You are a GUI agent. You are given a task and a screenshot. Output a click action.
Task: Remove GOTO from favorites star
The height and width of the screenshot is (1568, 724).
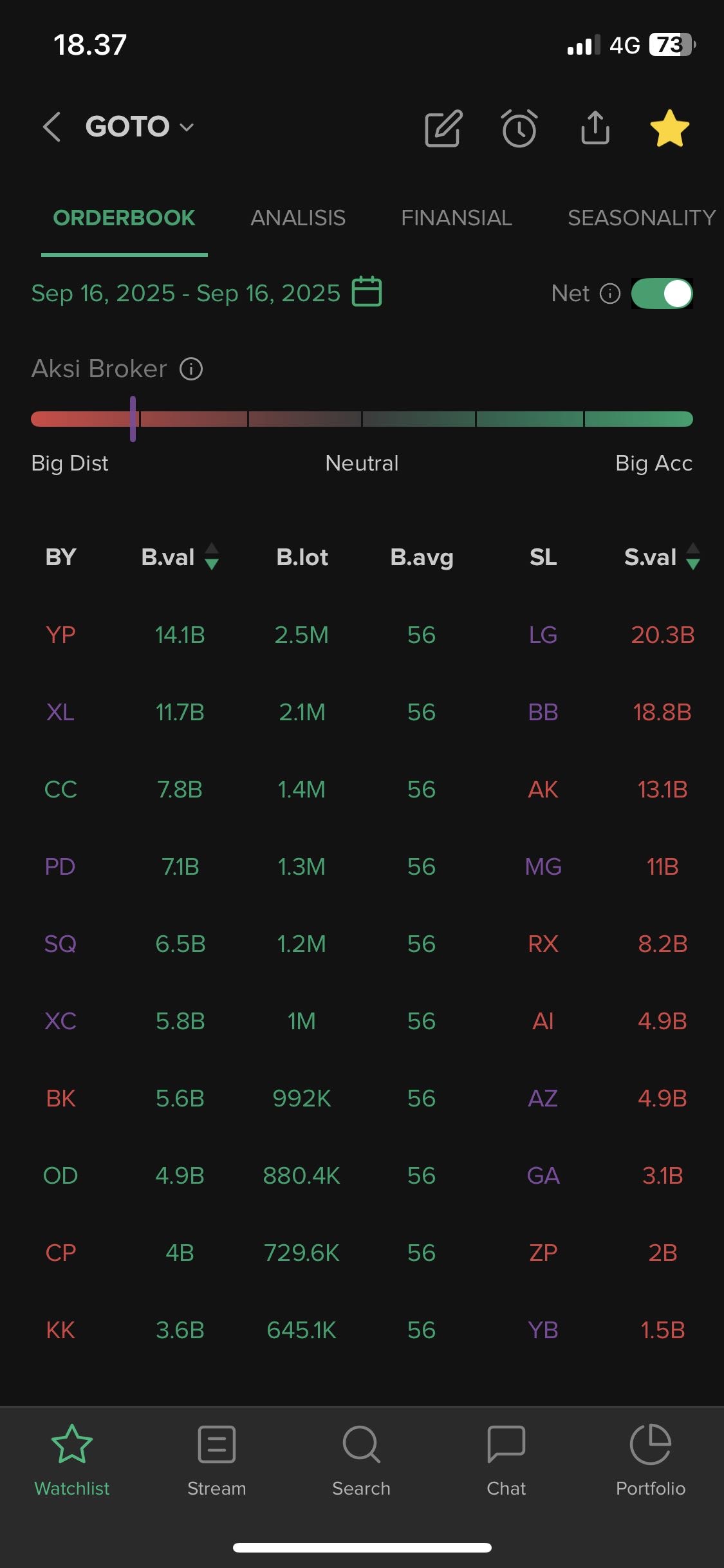point(670,128)
